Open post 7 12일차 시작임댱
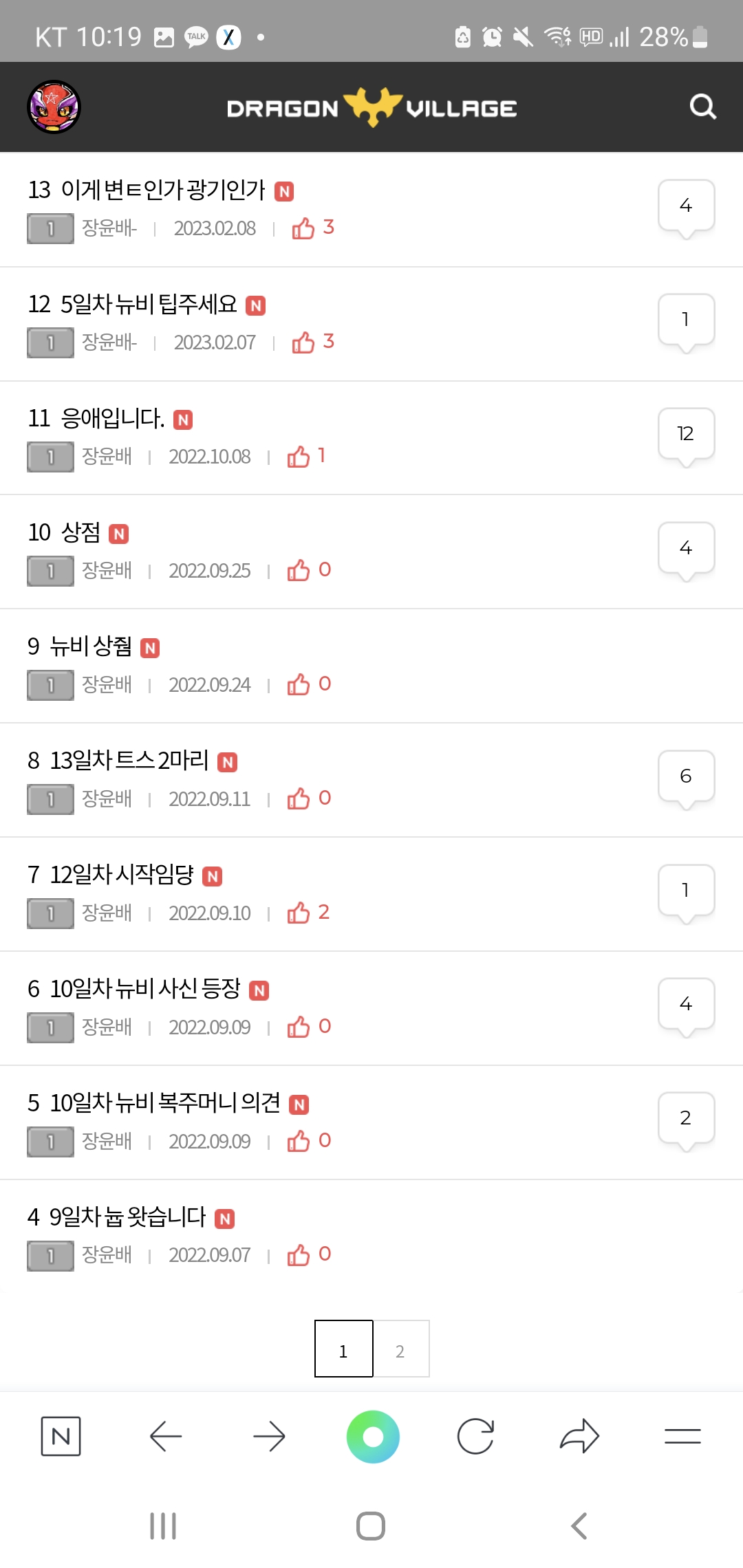 [x=122, y=875]
